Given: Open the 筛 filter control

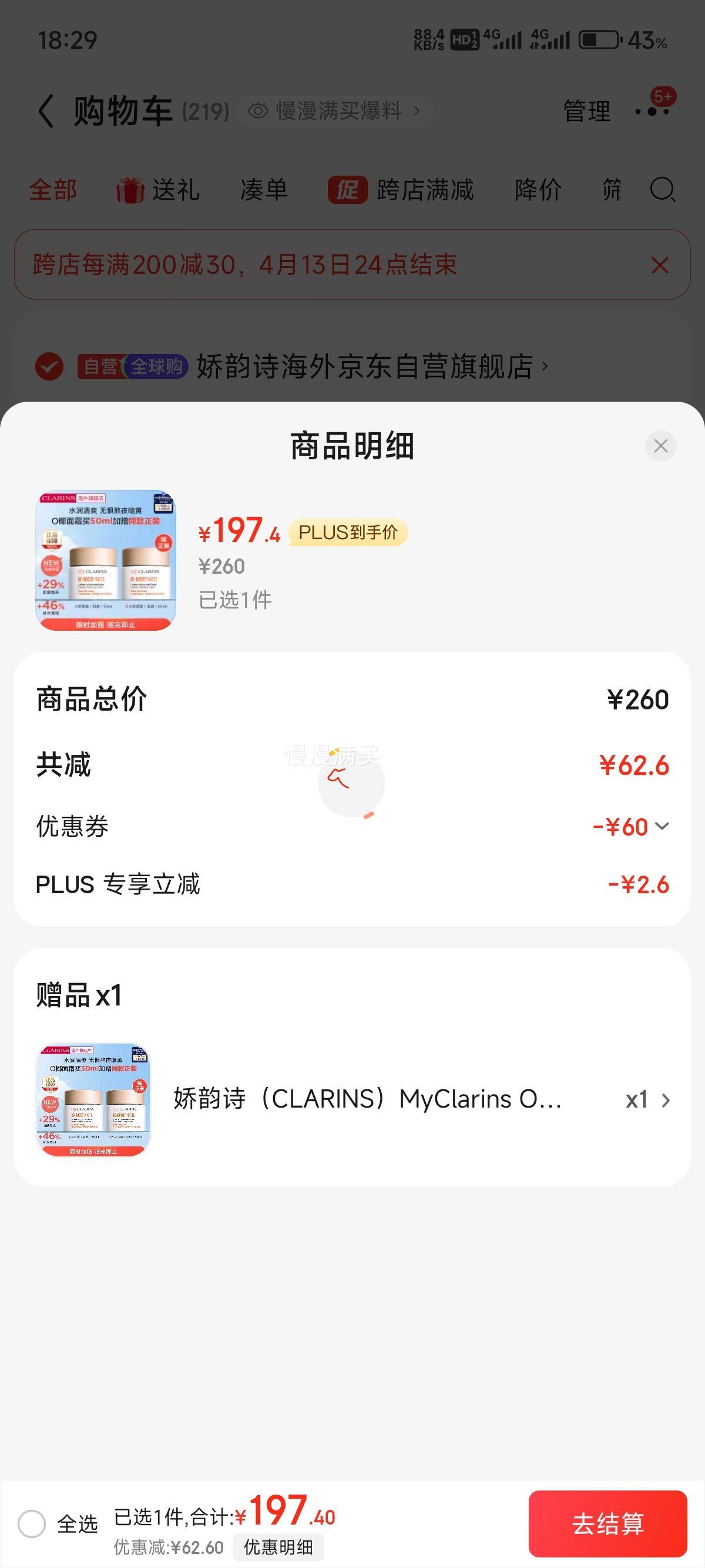Looking at the screenshot, I should pos(612,190).
